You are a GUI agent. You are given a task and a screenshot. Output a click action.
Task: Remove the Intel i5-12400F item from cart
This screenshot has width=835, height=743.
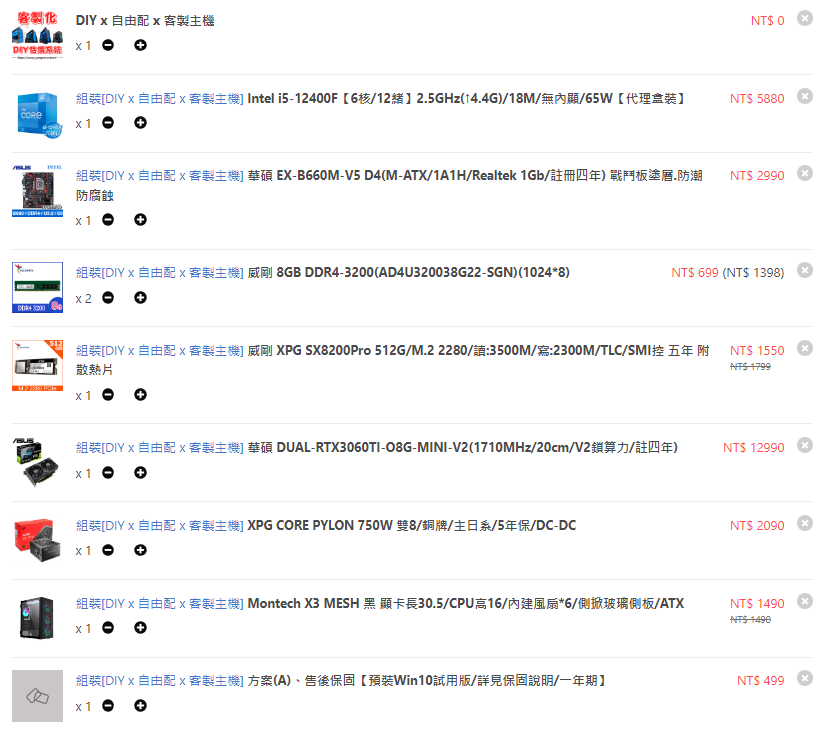805,96
